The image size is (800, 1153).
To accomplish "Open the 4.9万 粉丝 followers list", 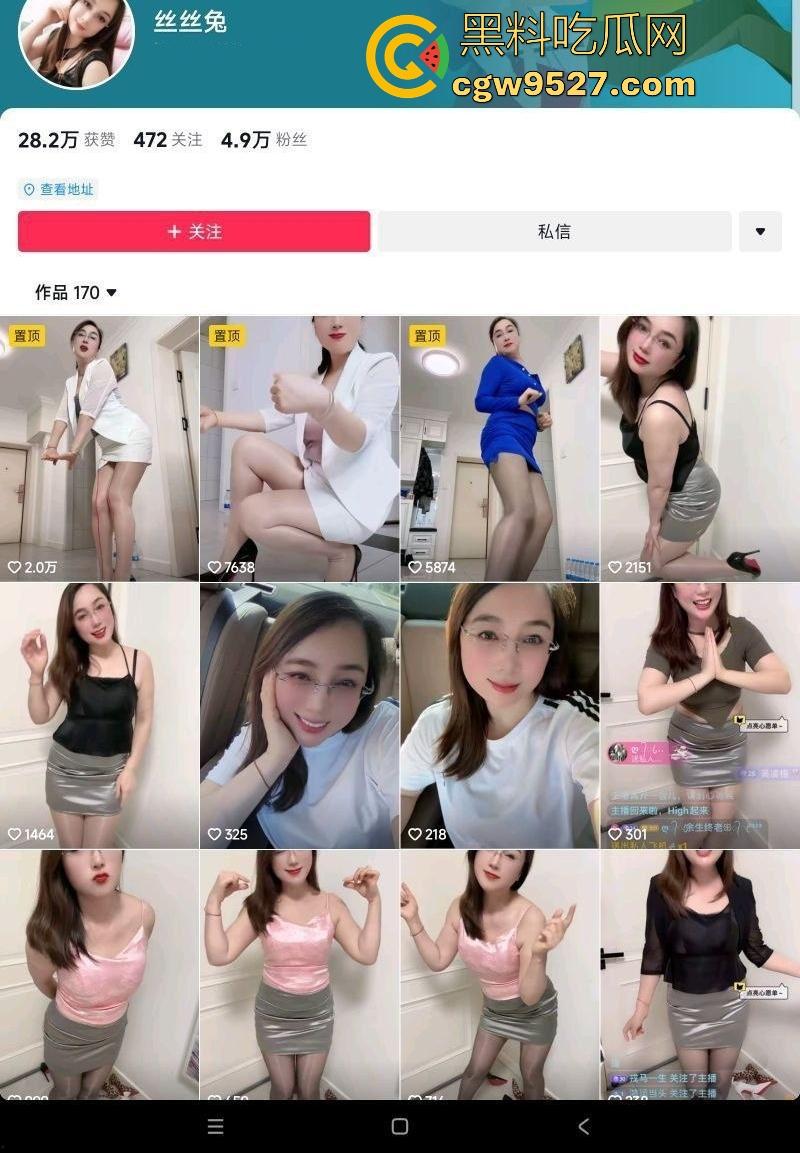I will point(264,140).
